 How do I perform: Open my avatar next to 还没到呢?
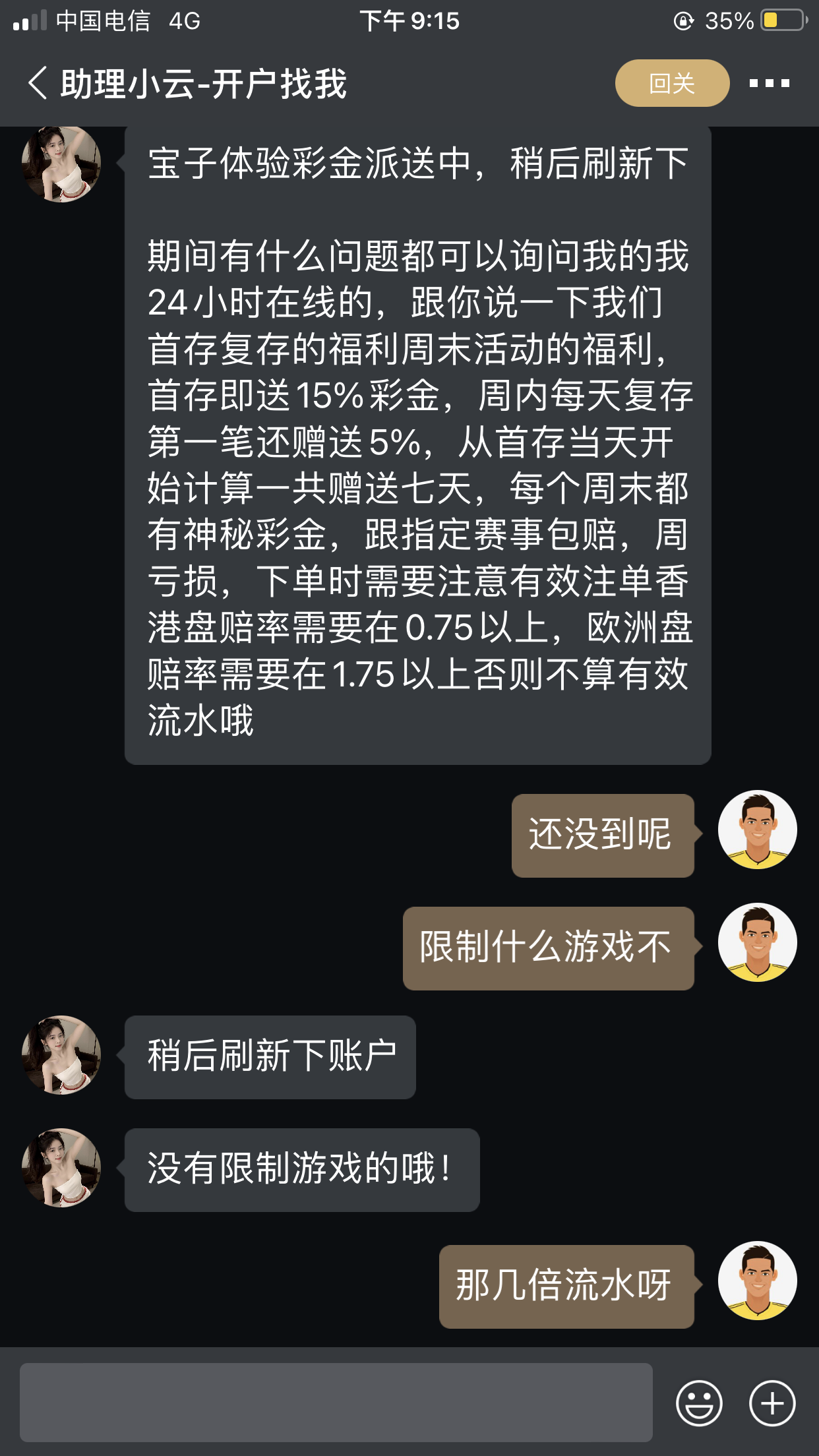757,830
